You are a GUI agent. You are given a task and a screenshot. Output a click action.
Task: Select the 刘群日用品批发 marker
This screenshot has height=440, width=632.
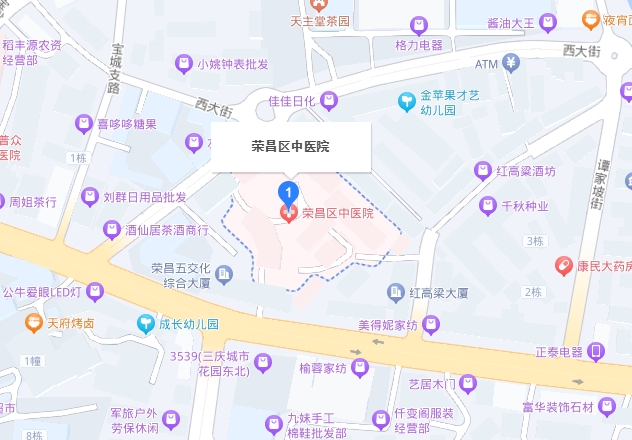click(x=90, y=196)
